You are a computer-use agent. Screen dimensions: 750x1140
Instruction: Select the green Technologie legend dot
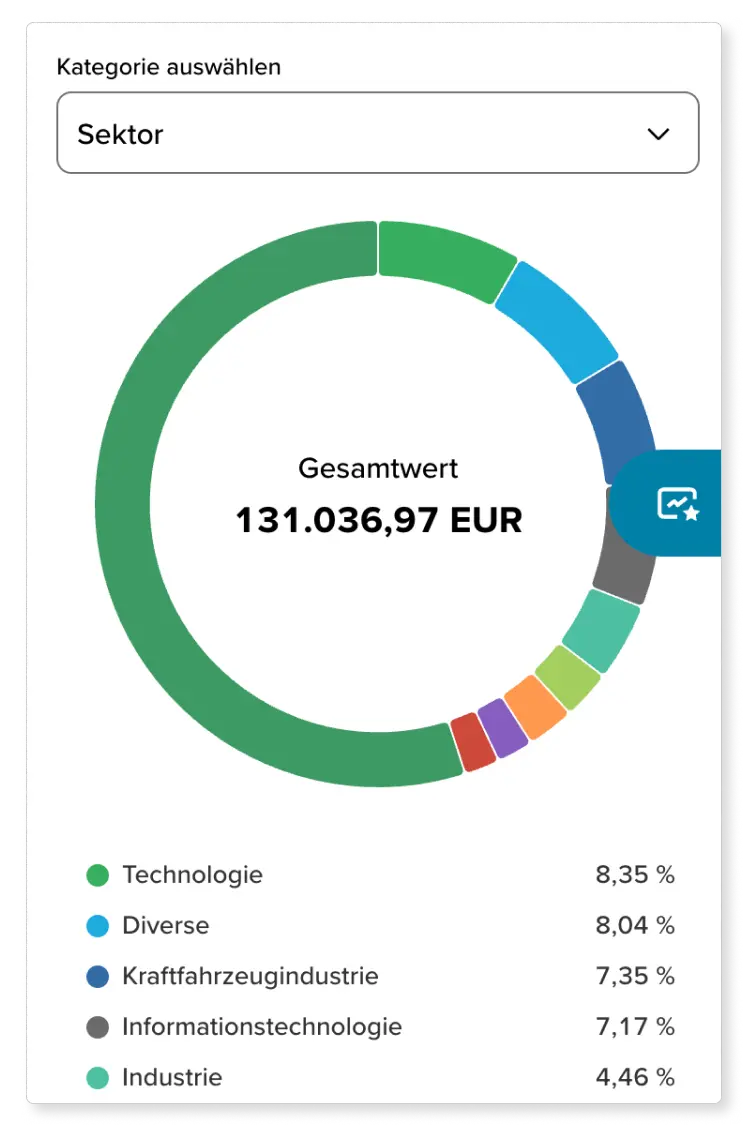click(97, 874)
